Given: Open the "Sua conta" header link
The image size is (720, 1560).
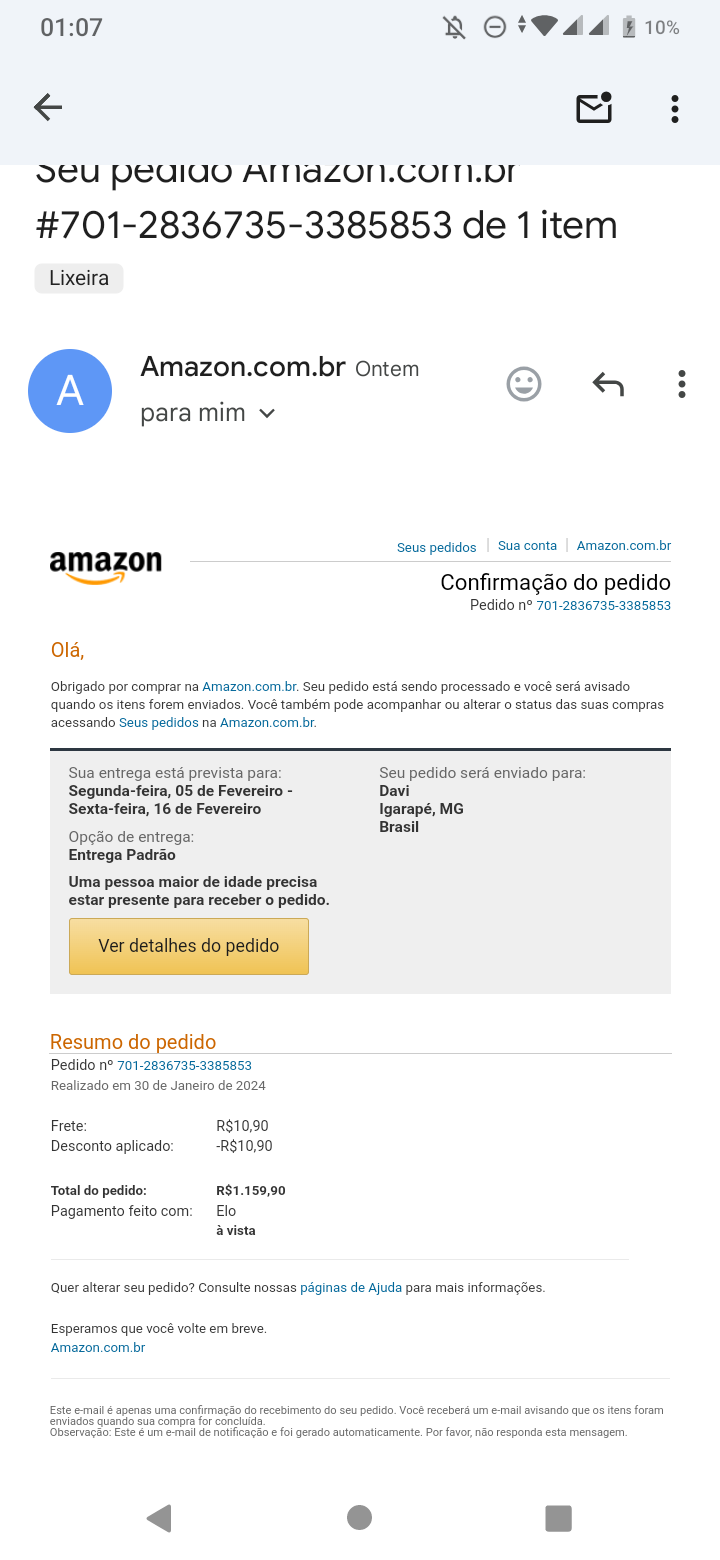Looking at the screenshot, I should pos(527,546).
